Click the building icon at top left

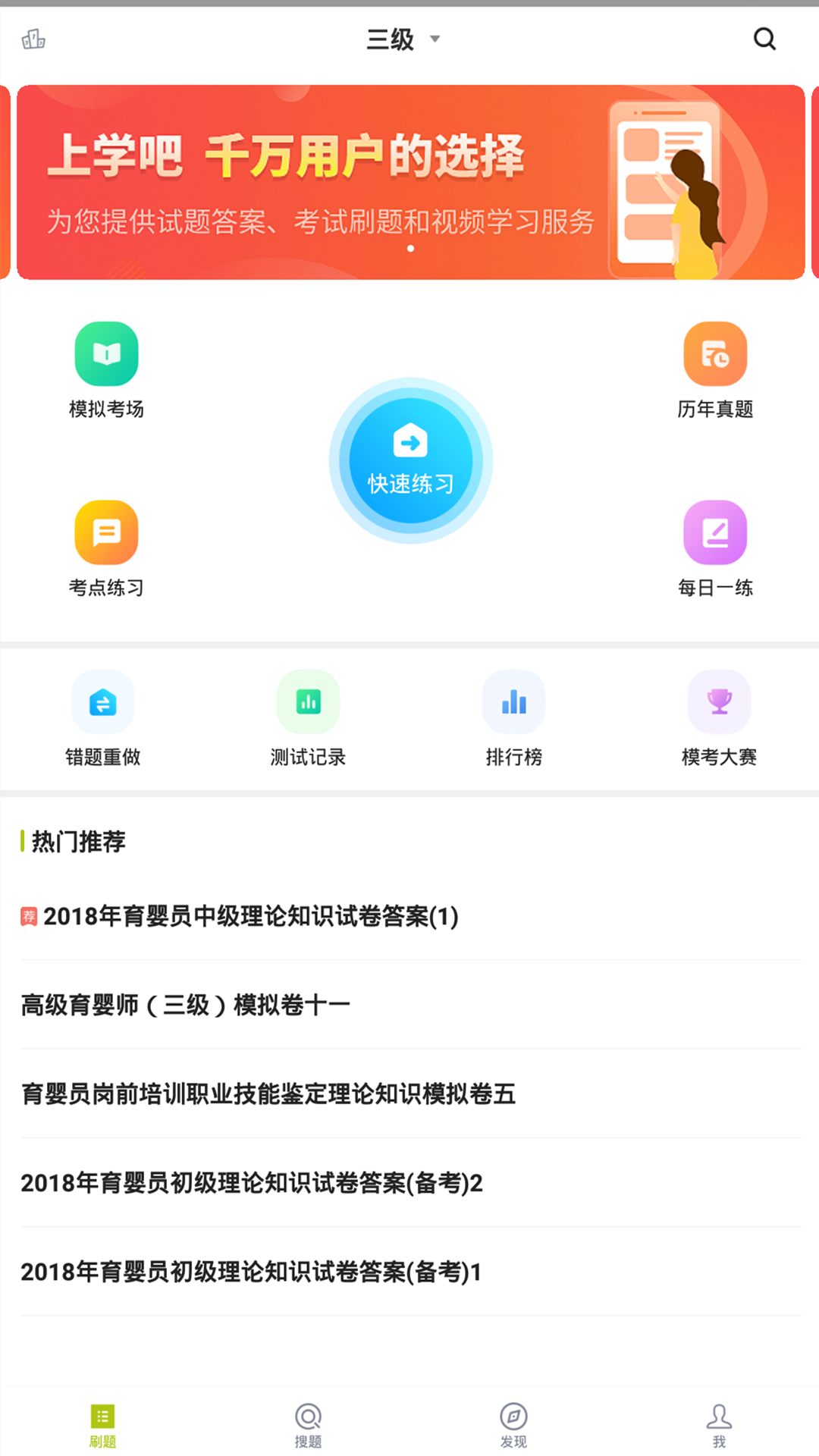[x=33, y=39]
